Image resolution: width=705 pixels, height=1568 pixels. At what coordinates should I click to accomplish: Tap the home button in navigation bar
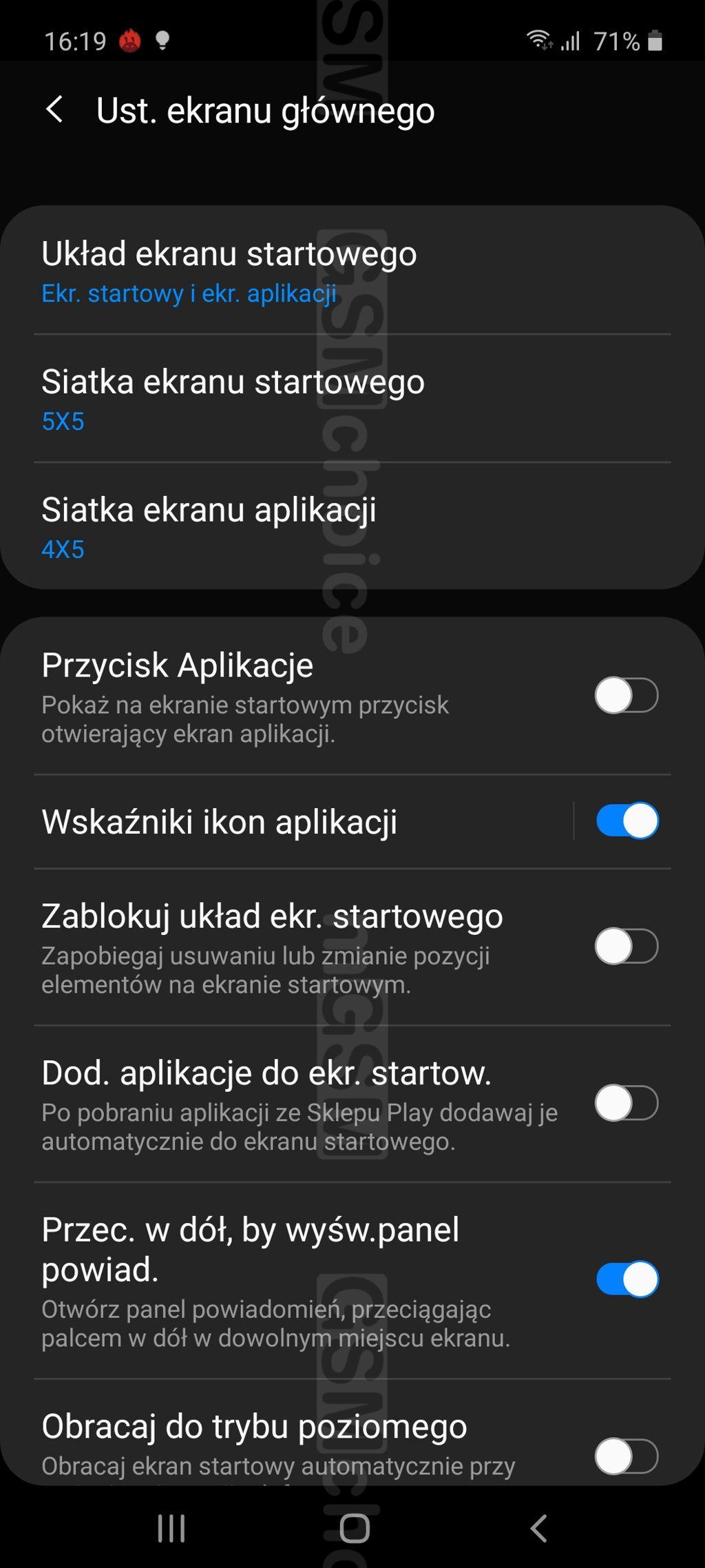point(355,1528)
